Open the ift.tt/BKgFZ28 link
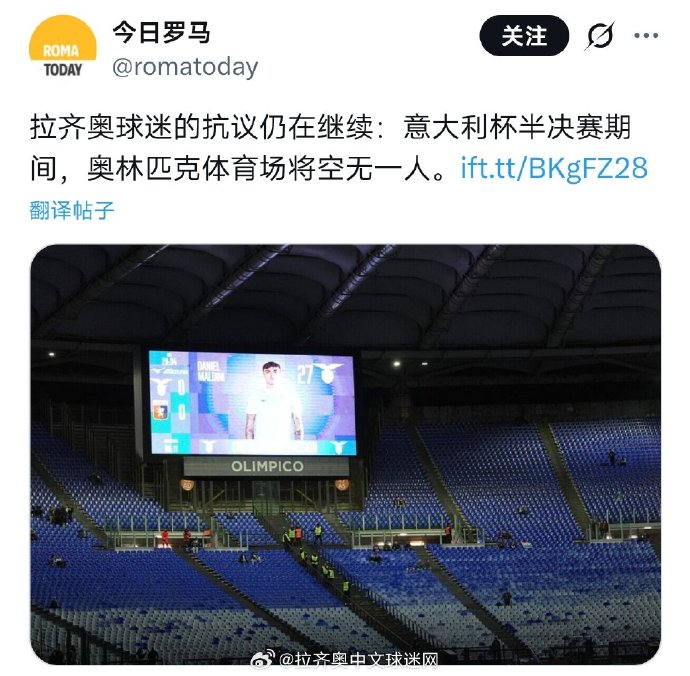This screenshot has height=676, width=690. coord(553,167)
